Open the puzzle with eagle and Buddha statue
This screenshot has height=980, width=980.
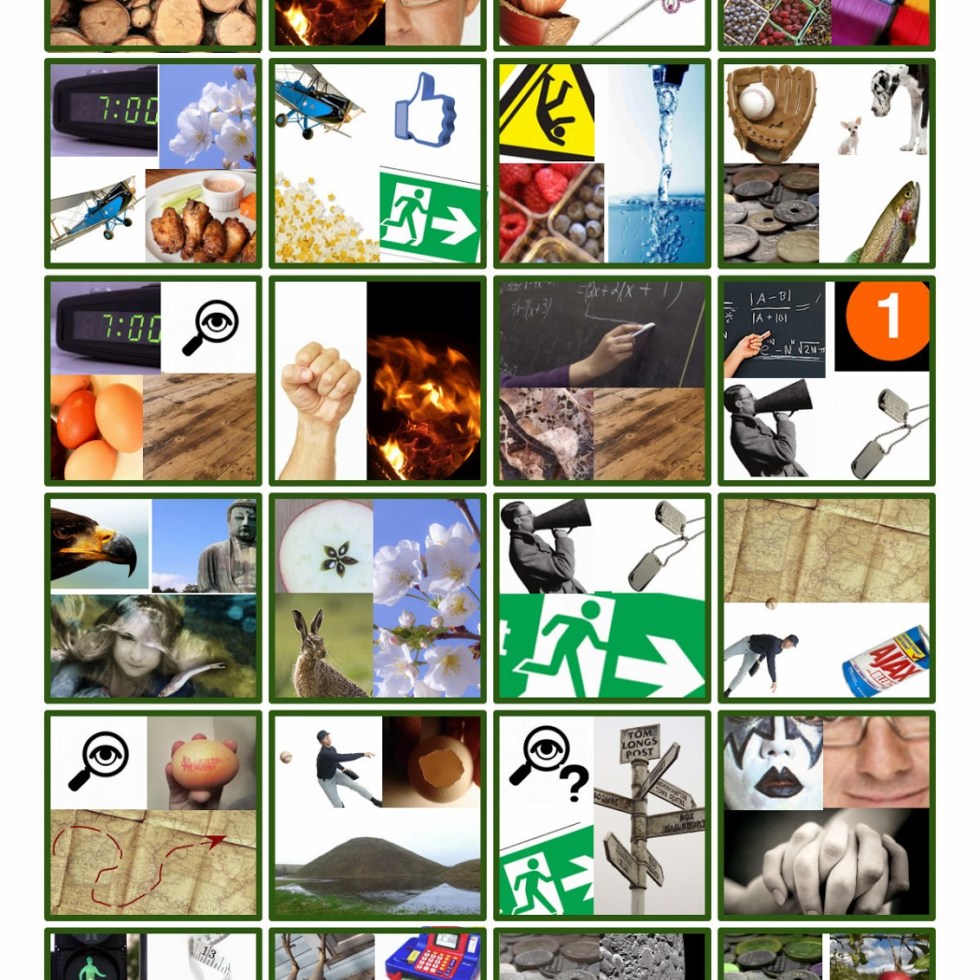[153, 598]
